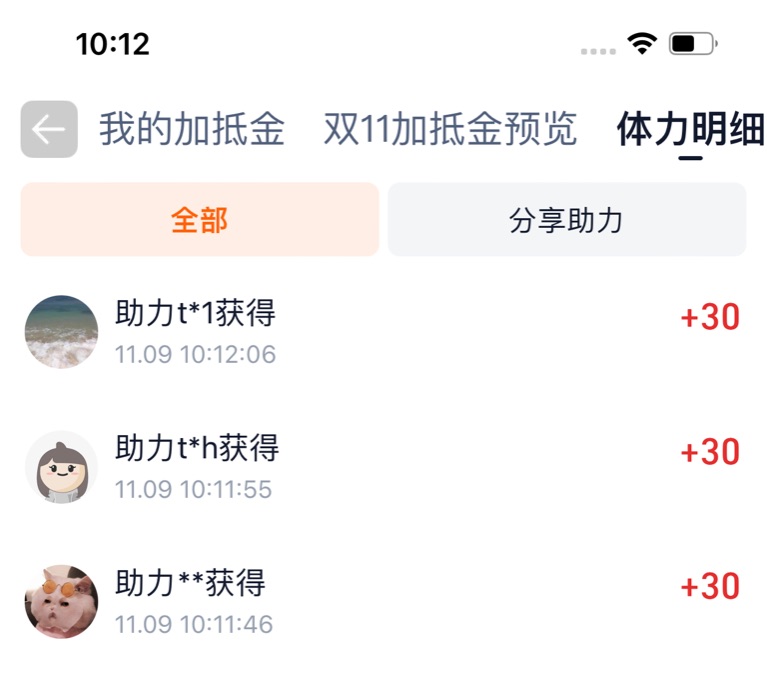
Task: Filter by 分享助力
Action: pyautogui.click(x=566, y=220)
